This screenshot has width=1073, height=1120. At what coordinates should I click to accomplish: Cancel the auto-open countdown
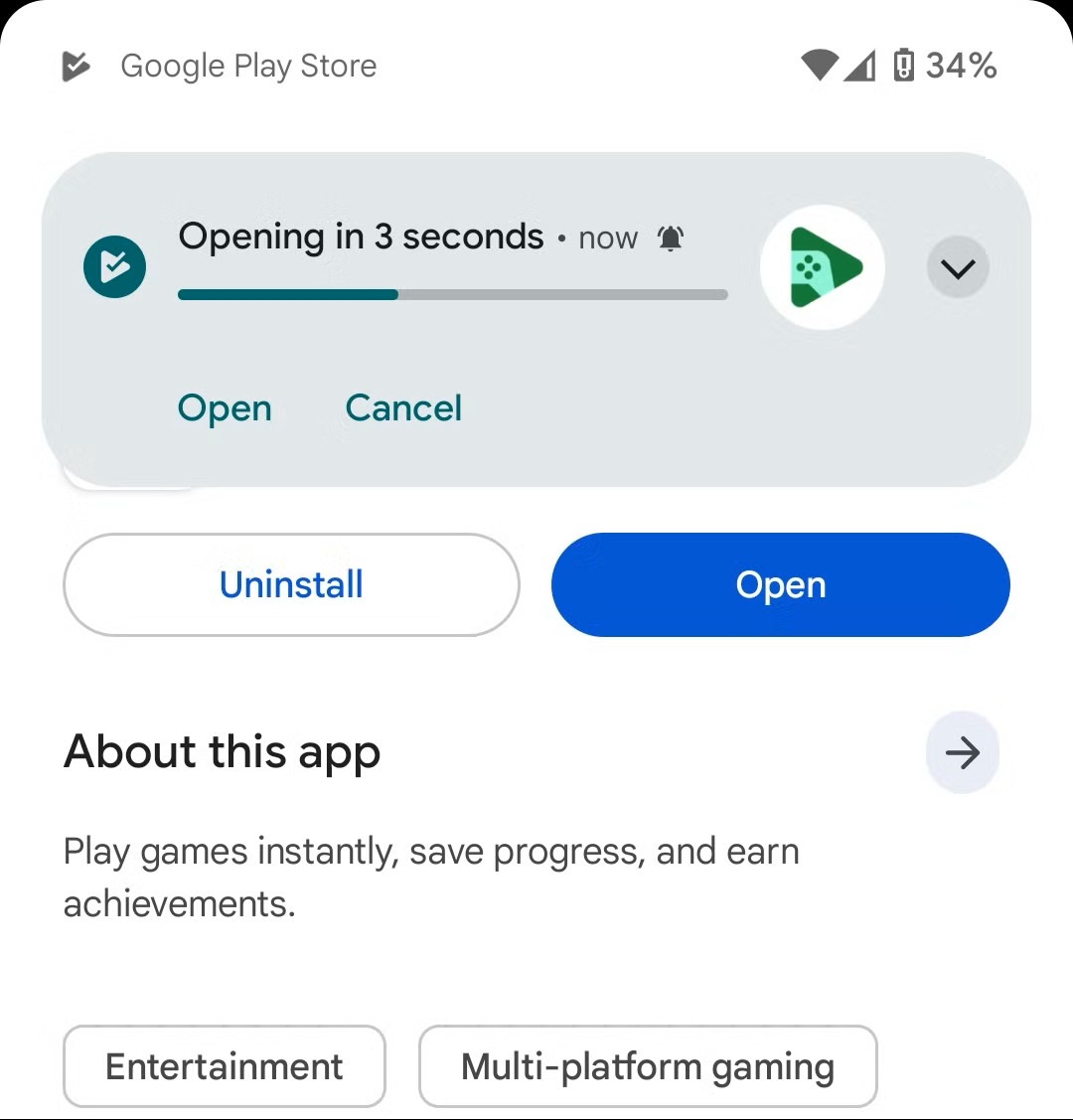coord(403,408)
